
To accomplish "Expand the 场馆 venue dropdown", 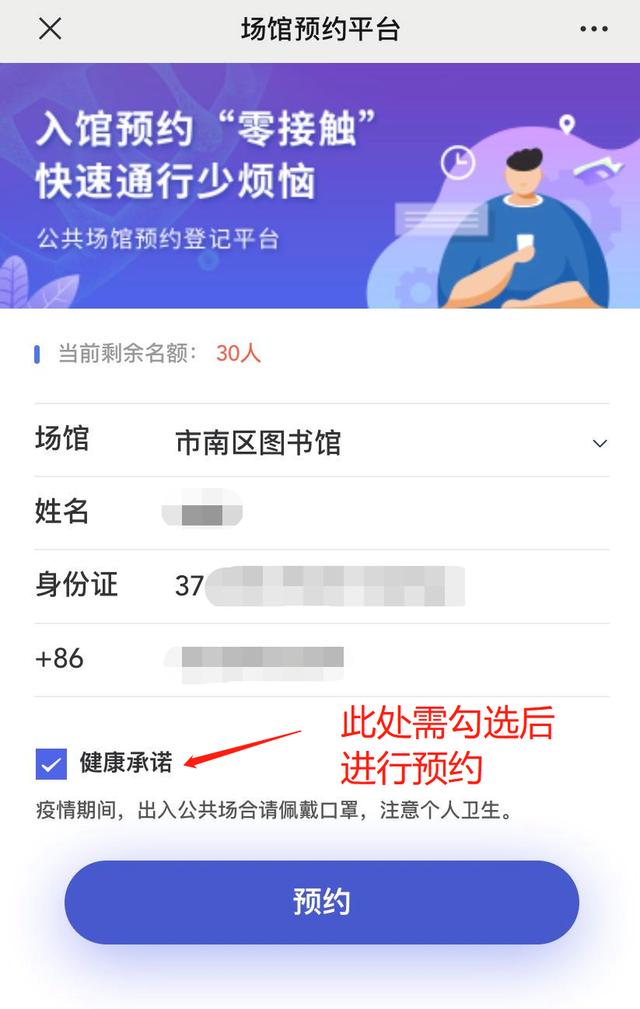I will pos(599,443).
